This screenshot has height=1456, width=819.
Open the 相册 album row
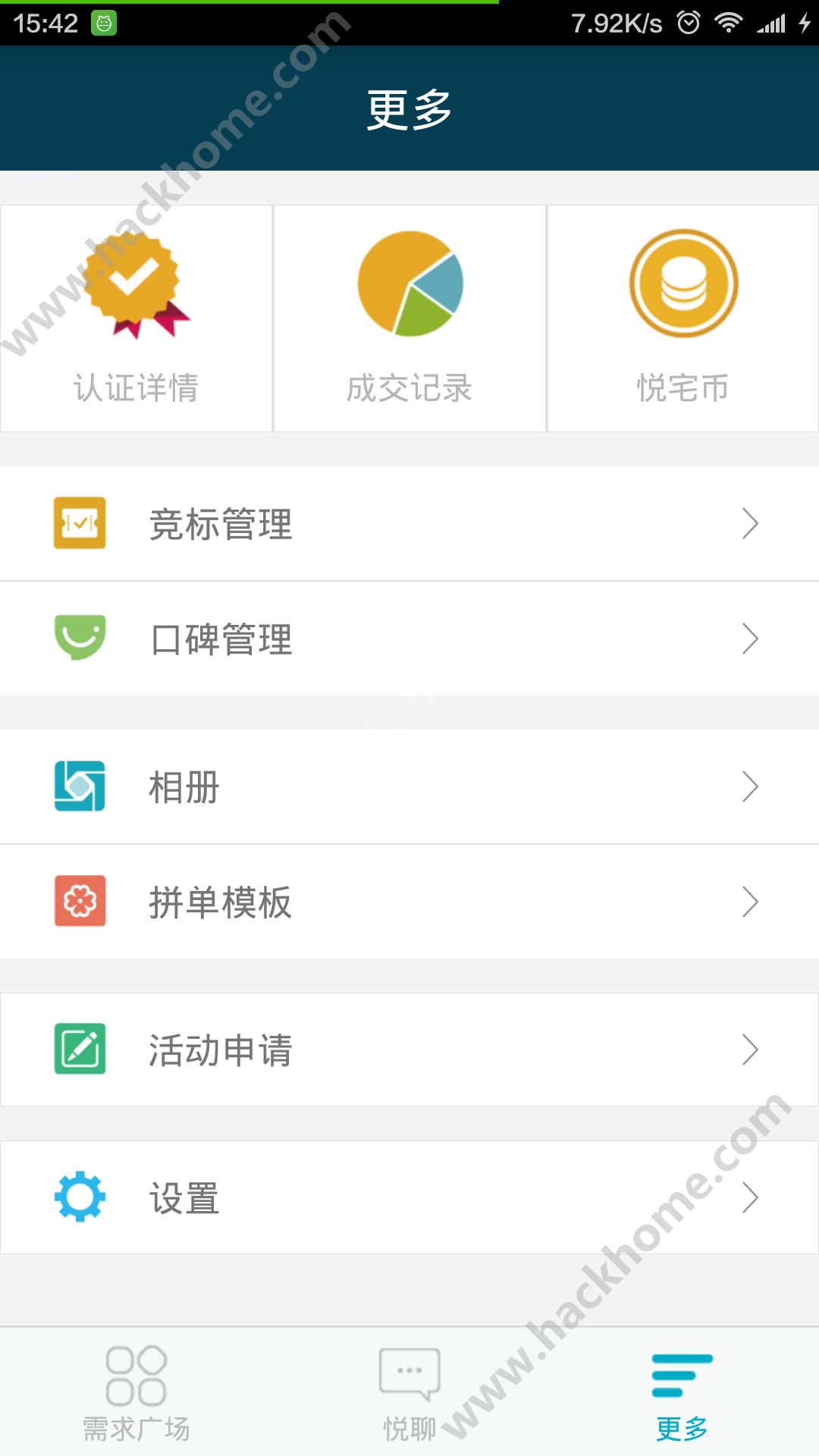[x=409, y=786]
